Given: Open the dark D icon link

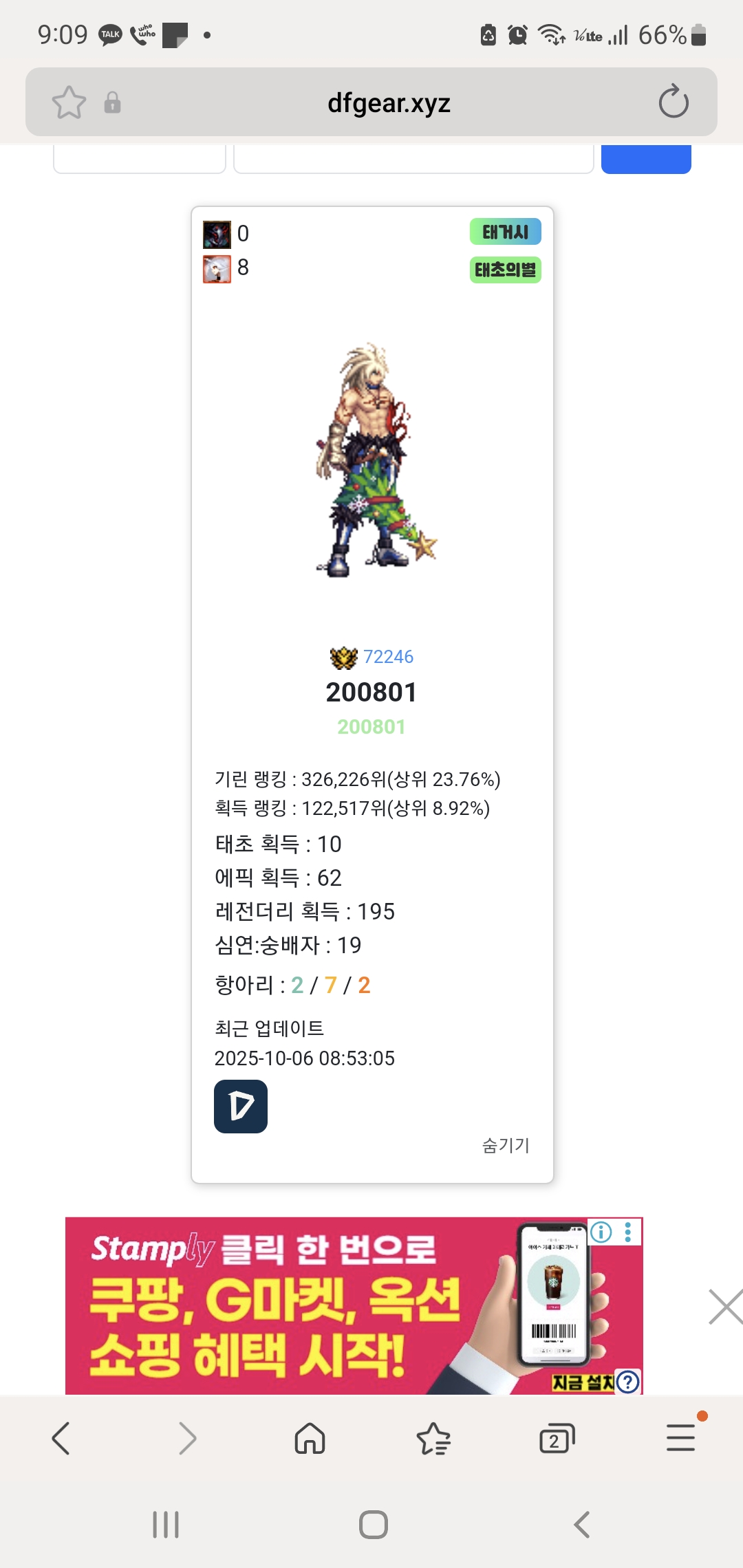Looking at the screenshot, I should click(241, 1106).
